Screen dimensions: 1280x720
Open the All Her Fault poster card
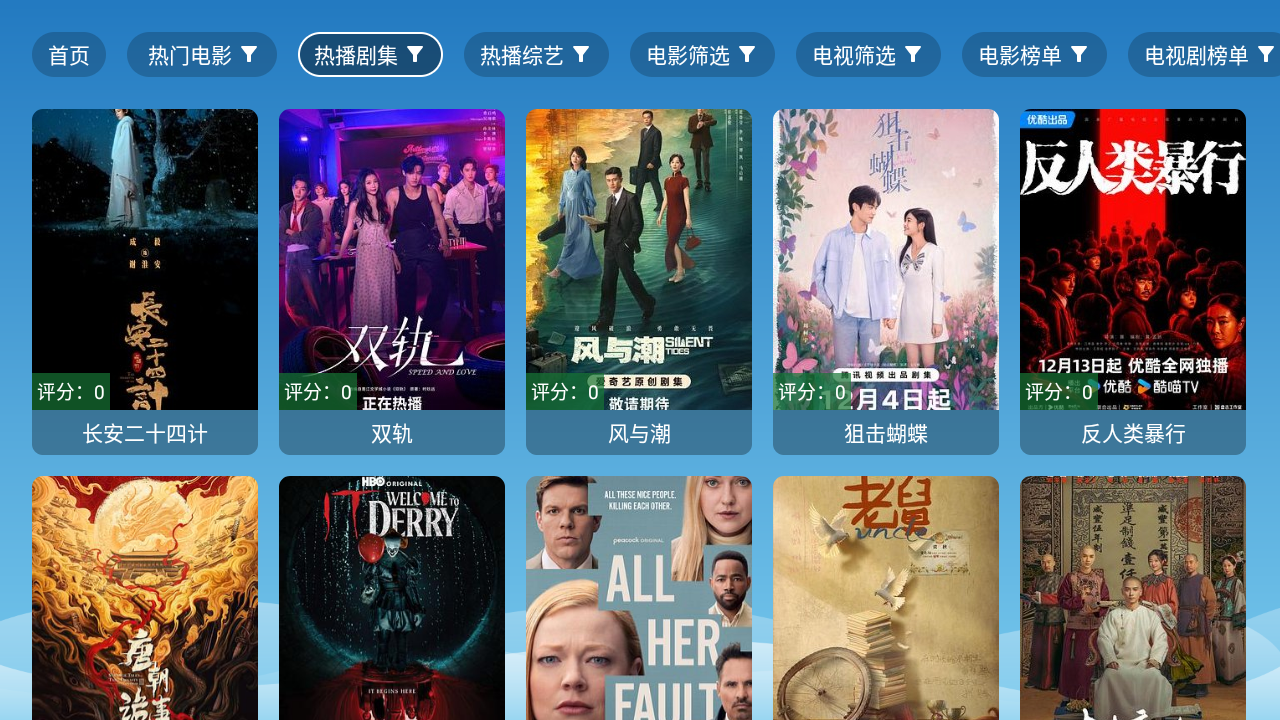tap(639, 598)
